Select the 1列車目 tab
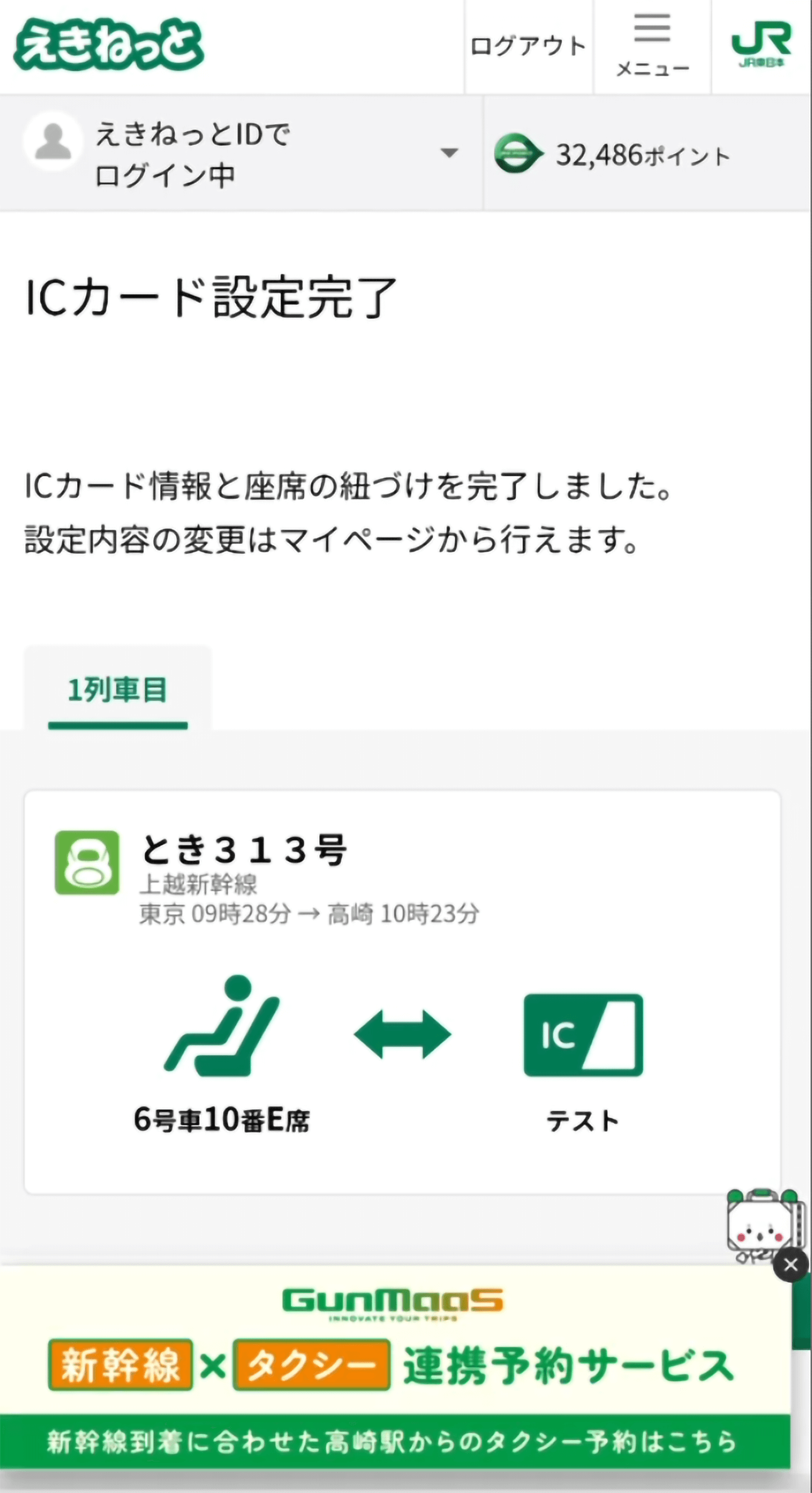 (x=118, y=690)
